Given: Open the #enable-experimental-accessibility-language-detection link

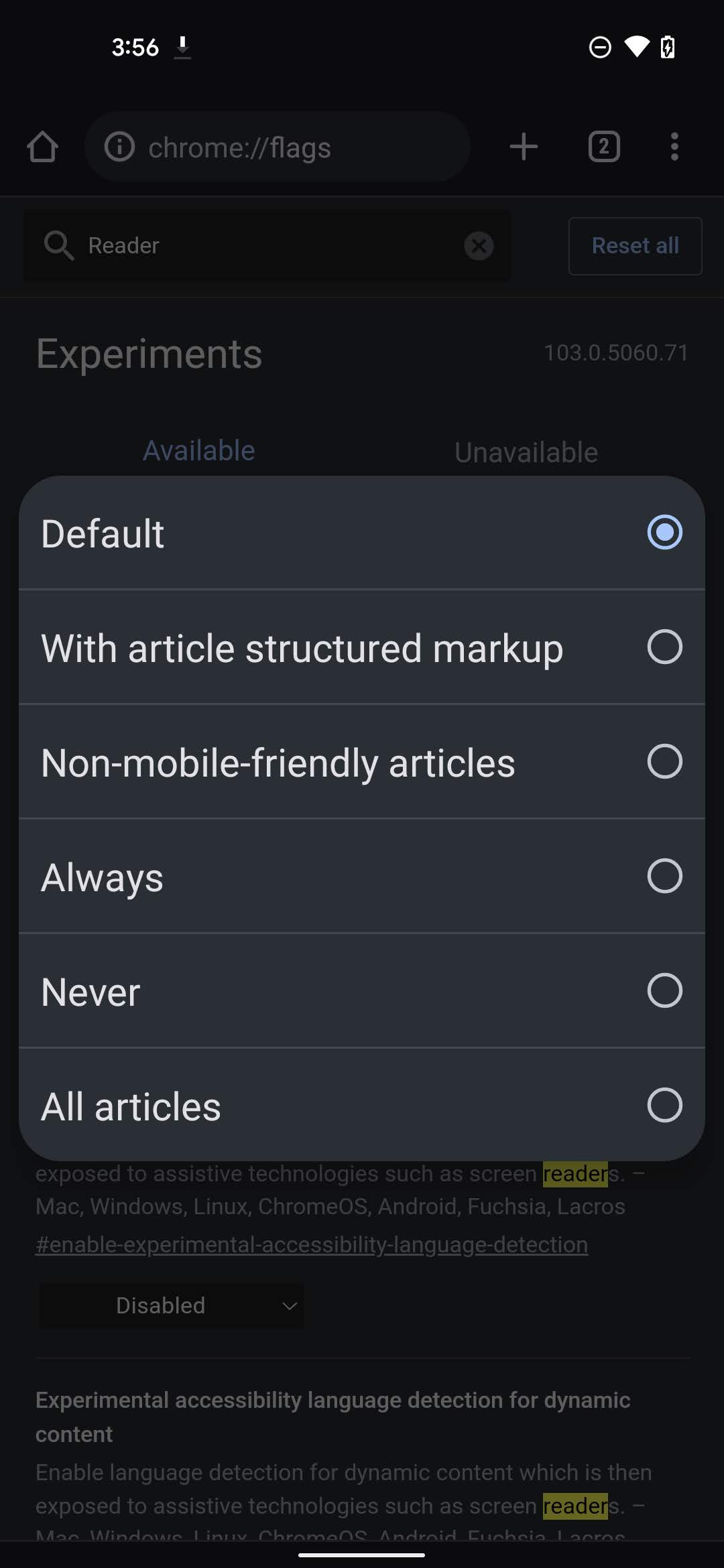Looking at the screenshot, I should [312, 1244].
